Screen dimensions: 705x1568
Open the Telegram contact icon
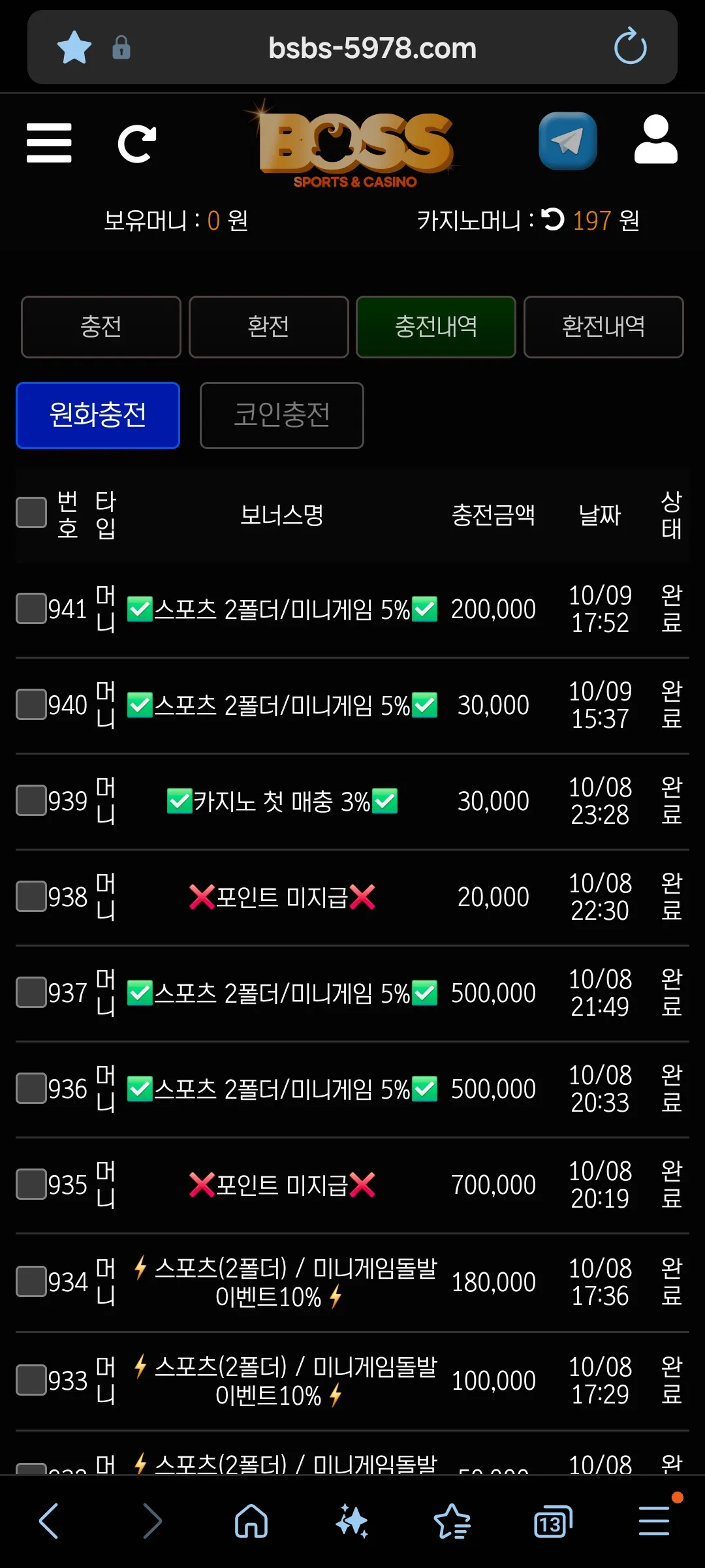567,141
